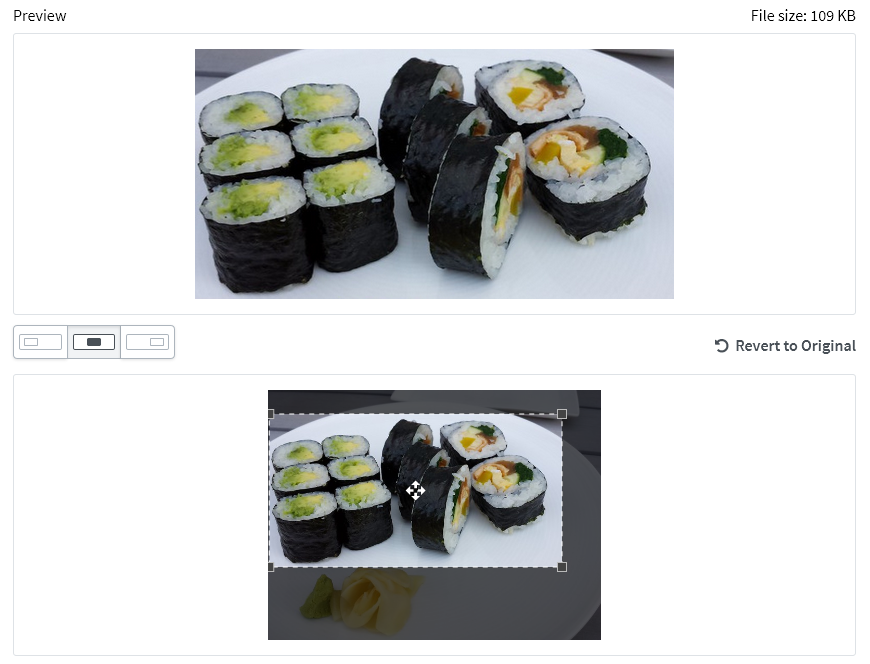Select the center alignment crop option
Image resolution: width=870 pixels, height=664 pixels.
[94, 342]
